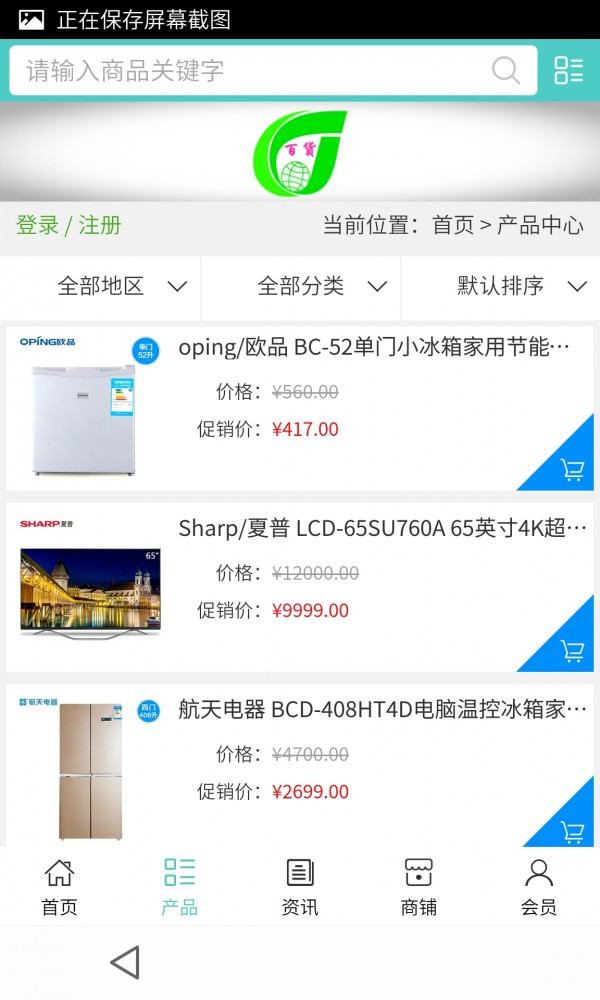Switch to the 资讯 tab
The width and height of the screenshot is (600, 1000).
(x=300, y=887)
